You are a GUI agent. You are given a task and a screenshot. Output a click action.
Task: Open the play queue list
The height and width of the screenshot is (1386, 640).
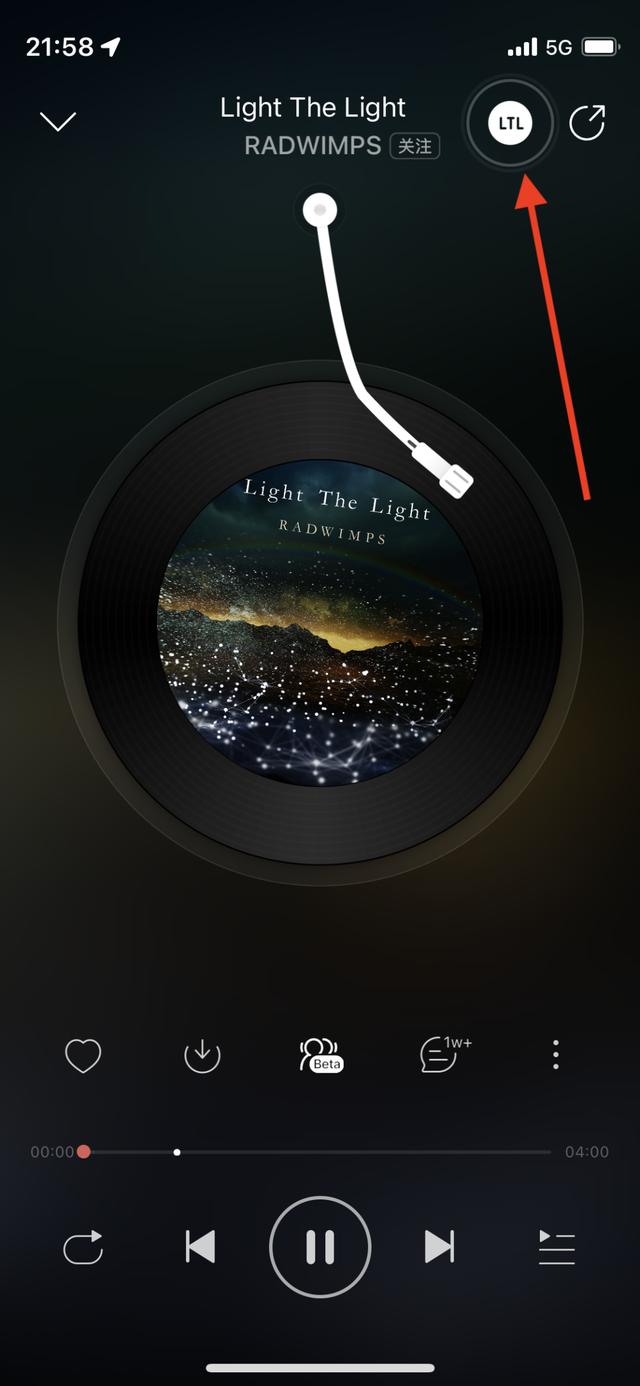click(557, 1248)
